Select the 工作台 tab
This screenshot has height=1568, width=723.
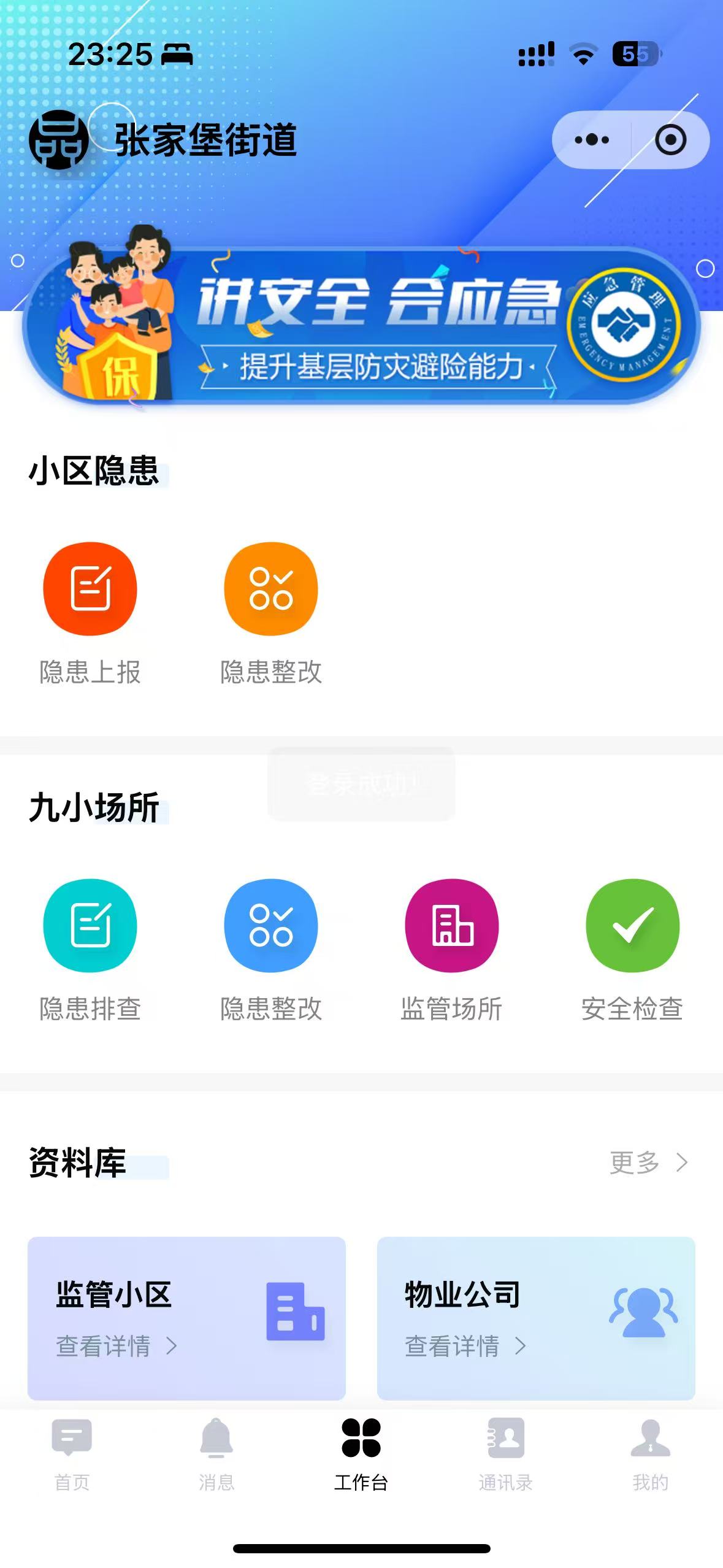(361, 1453)
